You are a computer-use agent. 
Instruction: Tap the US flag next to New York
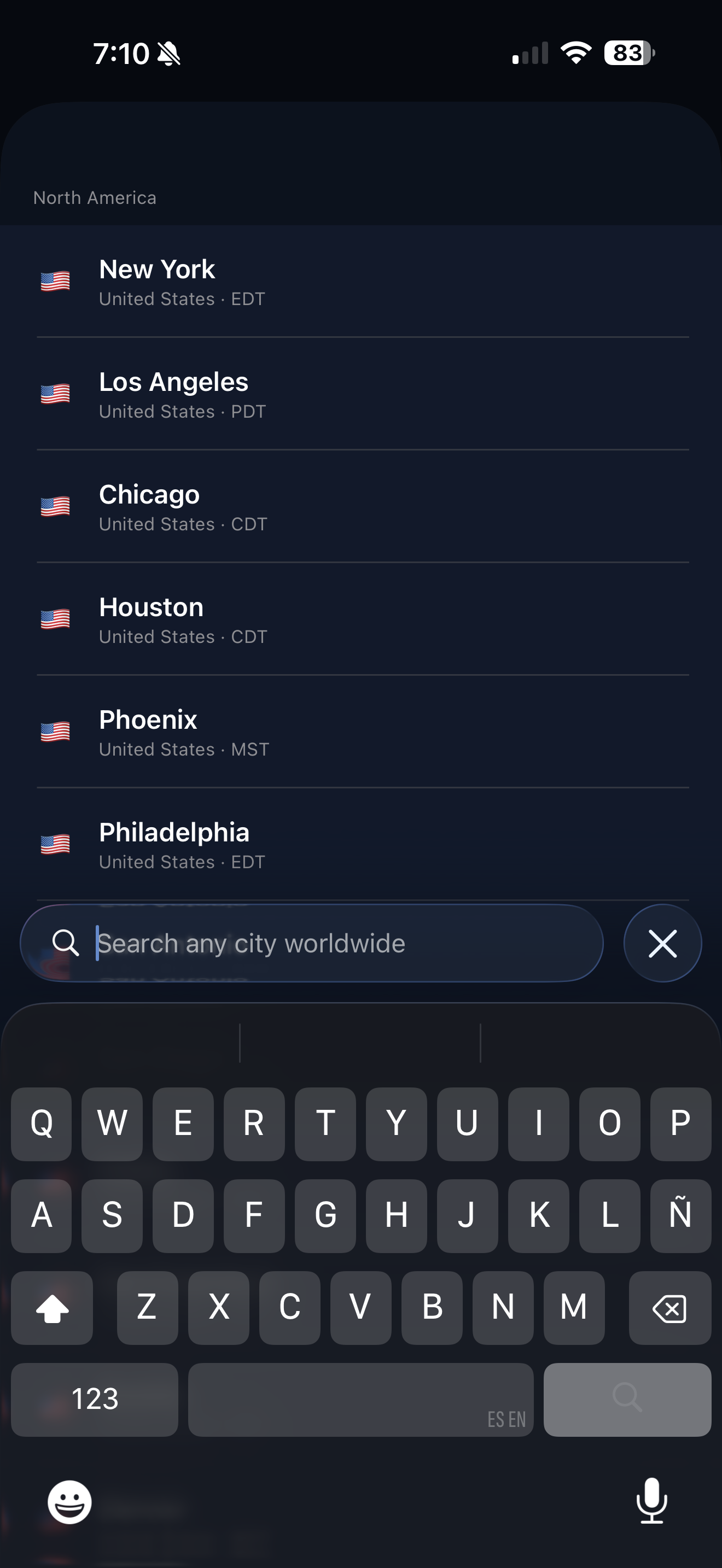click(55, 282)
